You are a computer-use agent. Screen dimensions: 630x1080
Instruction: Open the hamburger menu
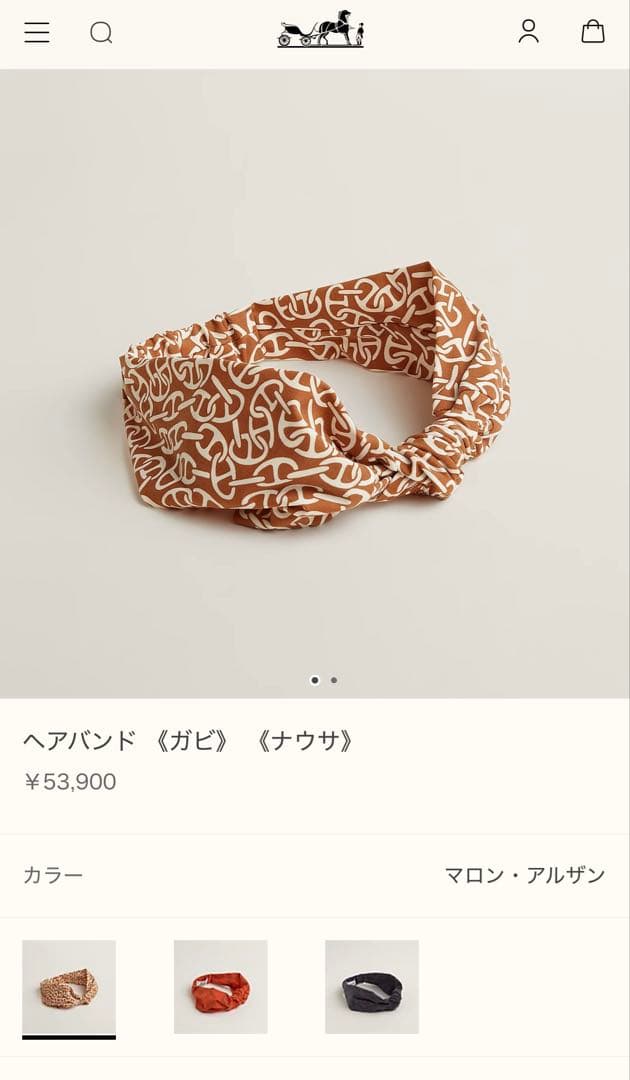tap(37, 33)
